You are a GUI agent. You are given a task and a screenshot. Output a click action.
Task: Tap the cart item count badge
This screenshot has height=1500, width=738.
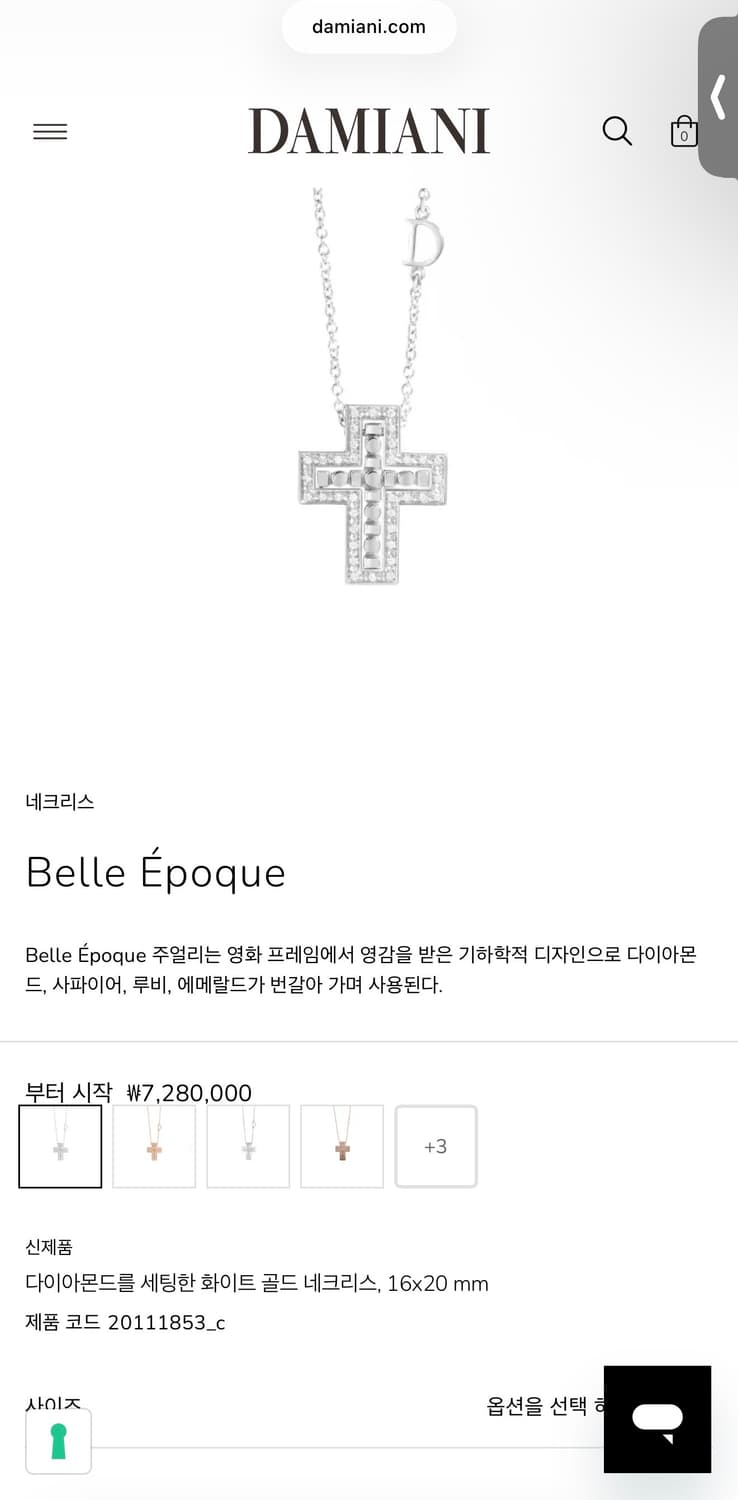[686, 138]
